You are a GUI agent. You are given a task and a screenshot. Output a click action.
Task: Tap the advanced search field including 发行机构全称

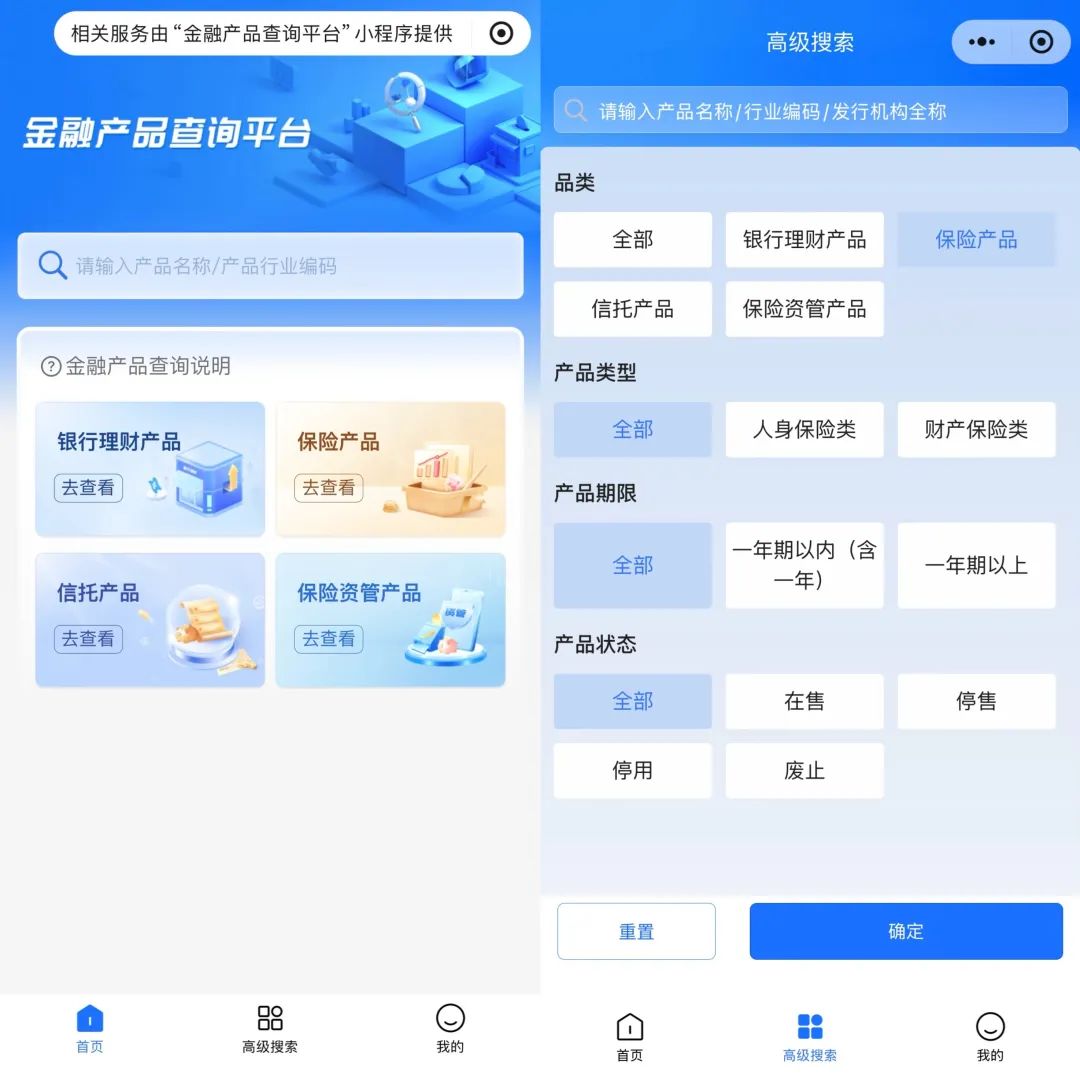coord(810,111)
